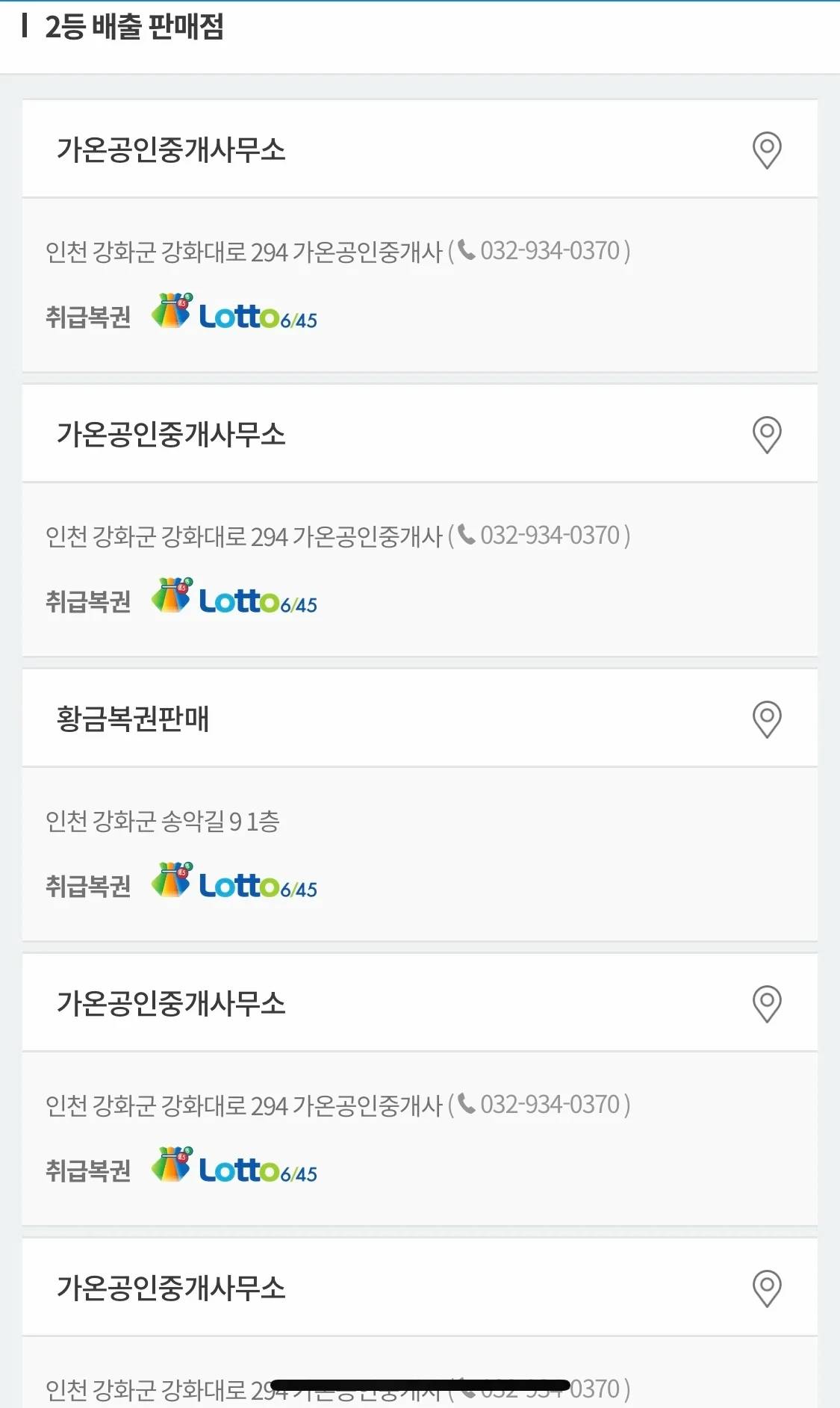Open map location for 황금복권판매
The width and height of the screenshot is (840, 1408).
pyautogui.click(x=767, y=719)
